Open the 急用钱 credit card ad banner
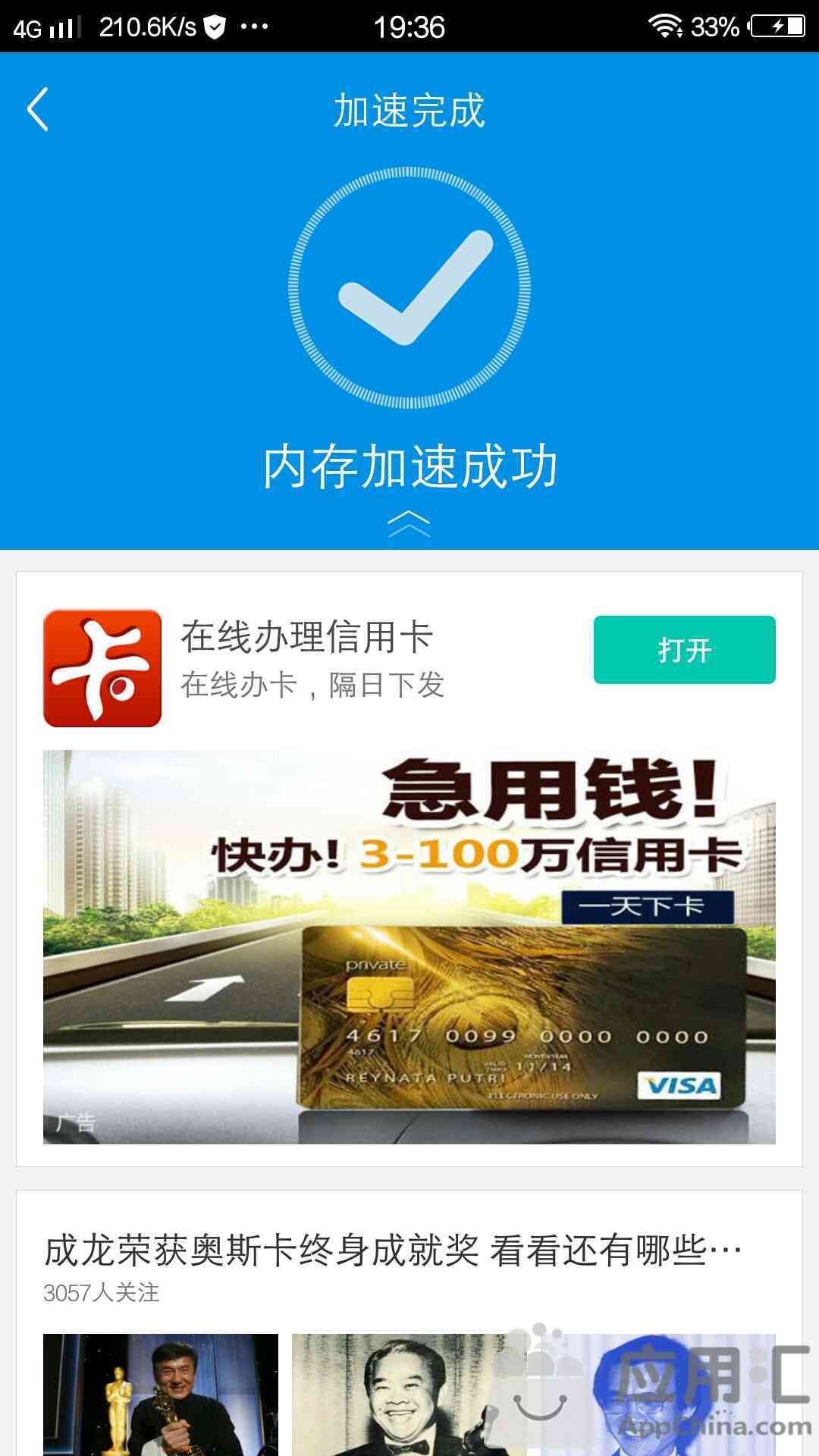This screenshot has width=819, height=1456. (x=409, y=946)
